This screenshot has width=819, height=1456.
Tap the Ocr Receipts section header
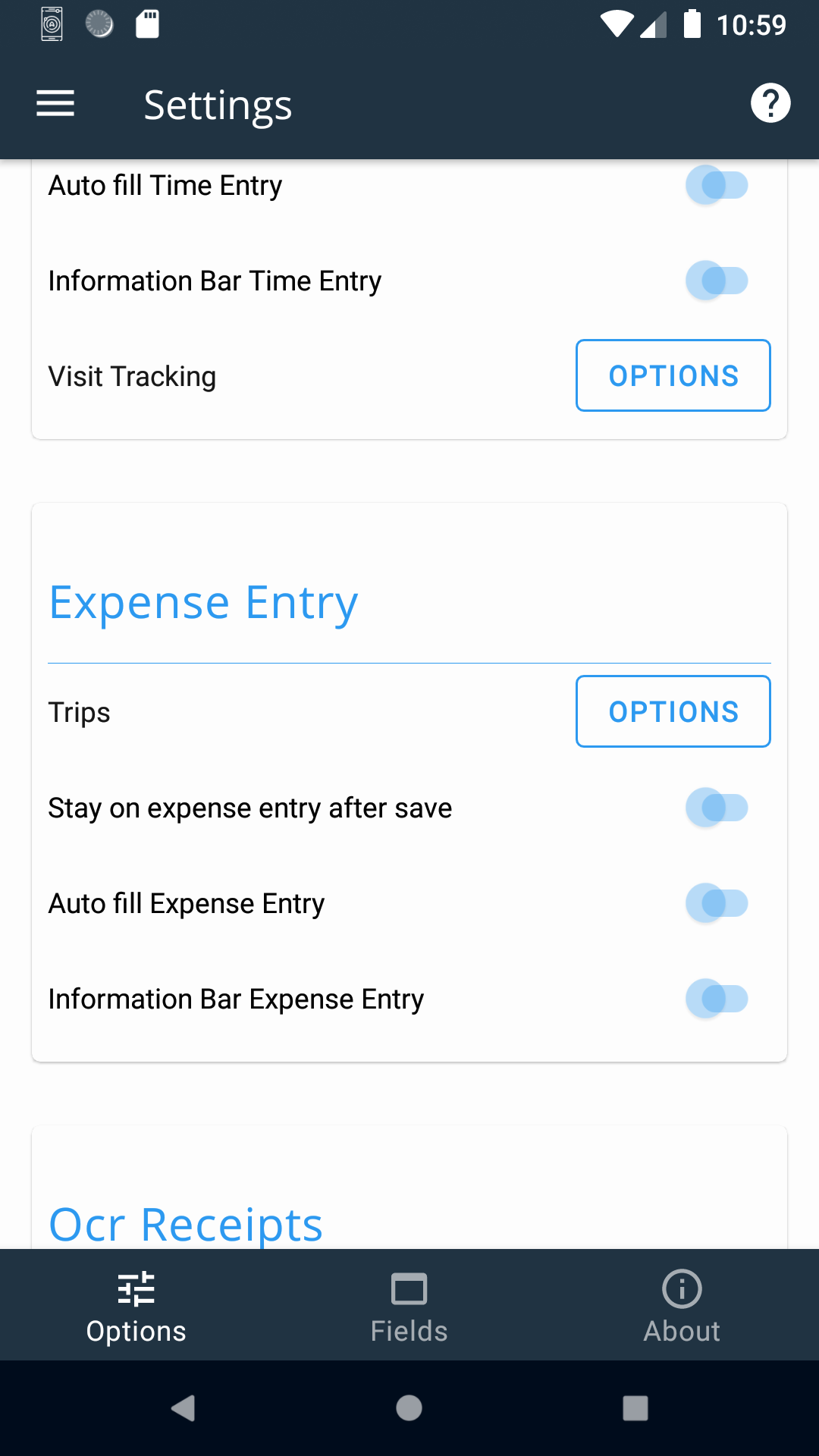pos(185,1221)
